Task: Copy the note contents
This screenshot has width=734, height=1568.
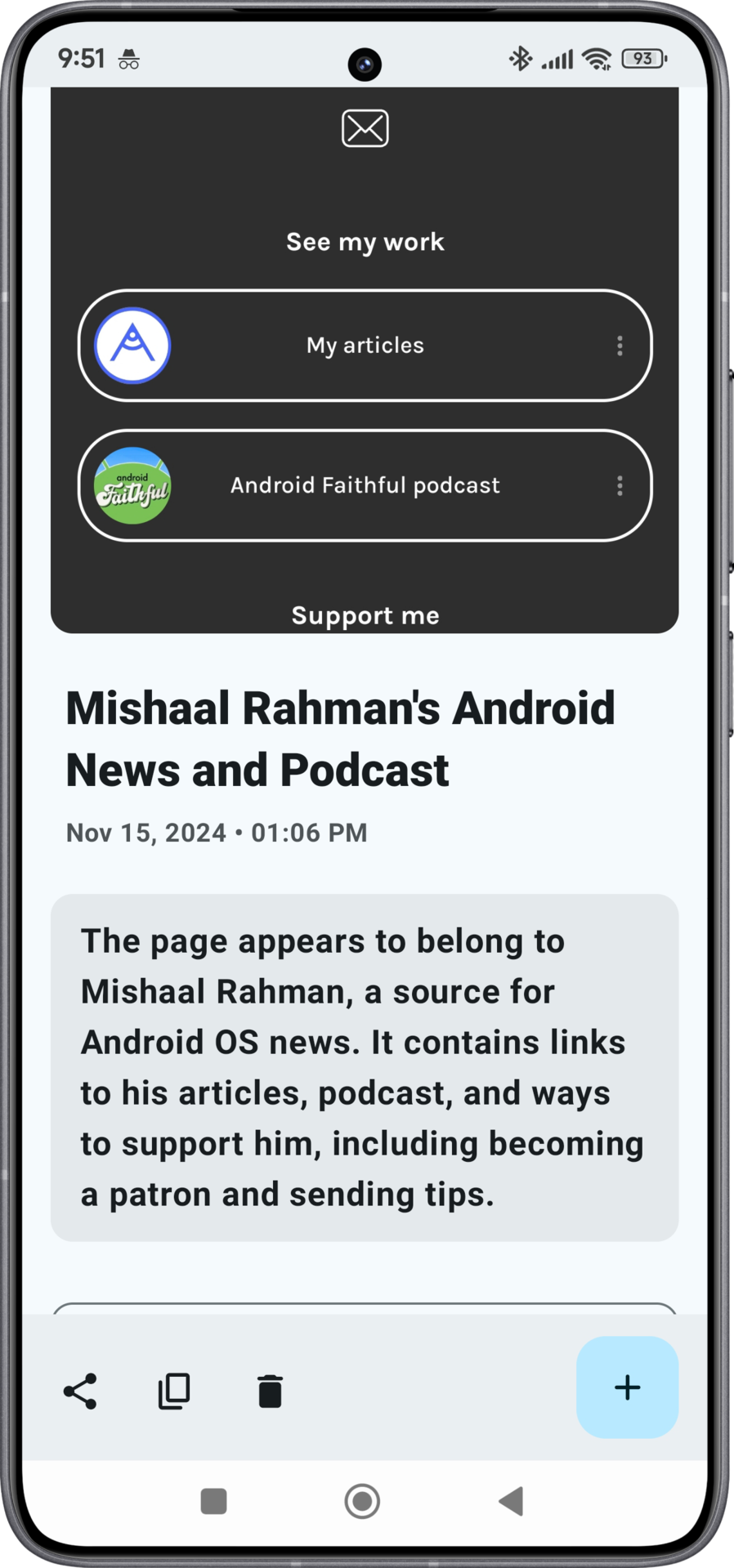Action: pyautogui.click(x=174, y=1391)
